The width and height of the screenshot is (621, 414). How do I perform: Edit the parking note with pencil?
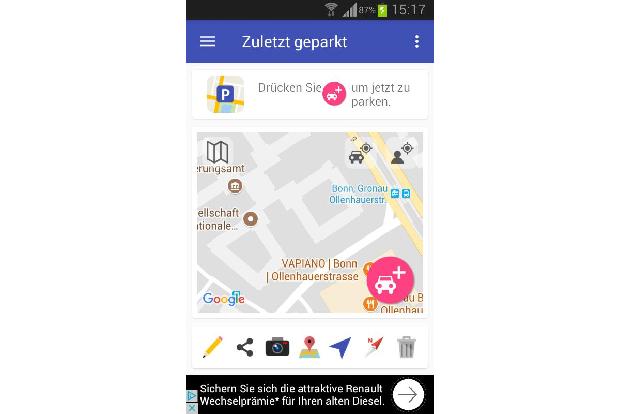pyautogui.click(x=213, y=347)
